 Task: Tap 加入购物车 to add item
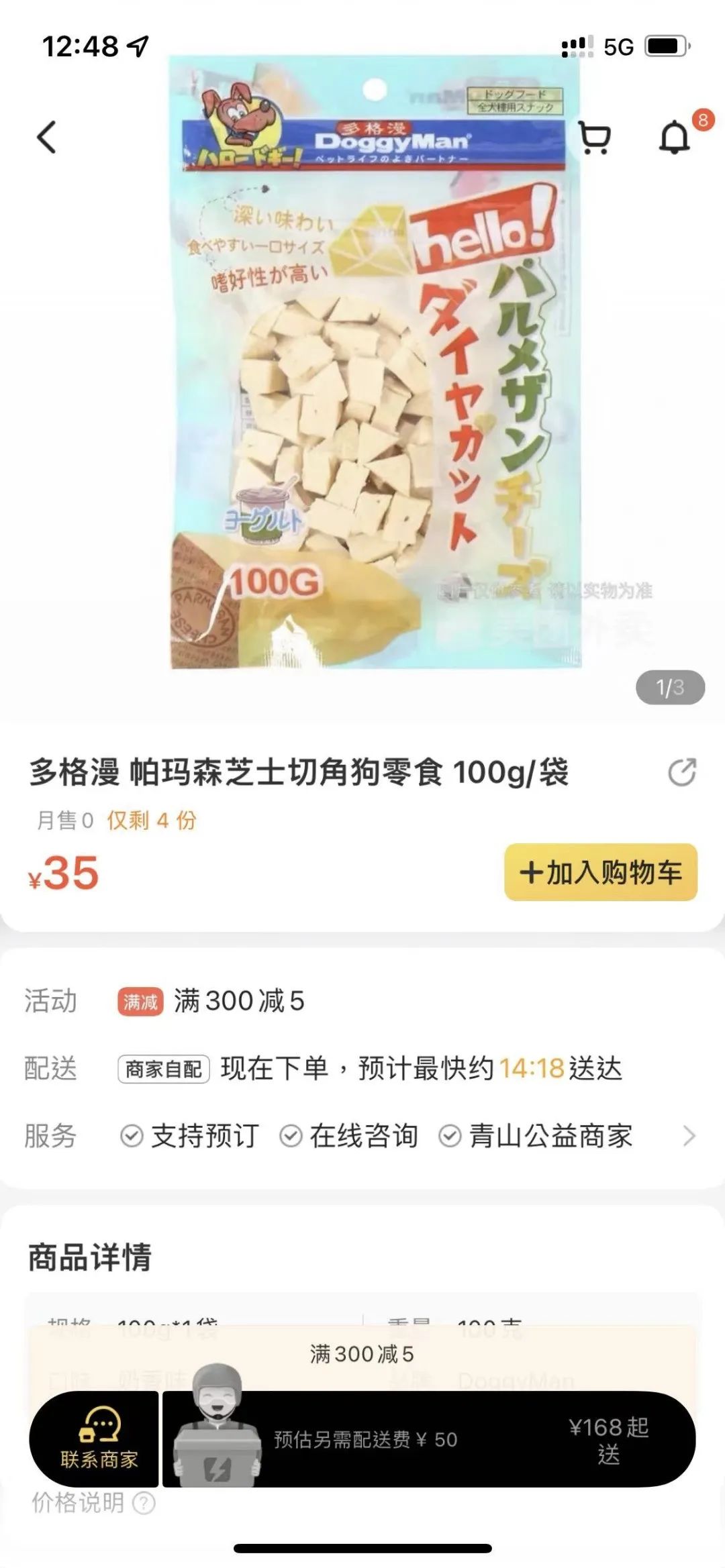[x=601, y=872]
